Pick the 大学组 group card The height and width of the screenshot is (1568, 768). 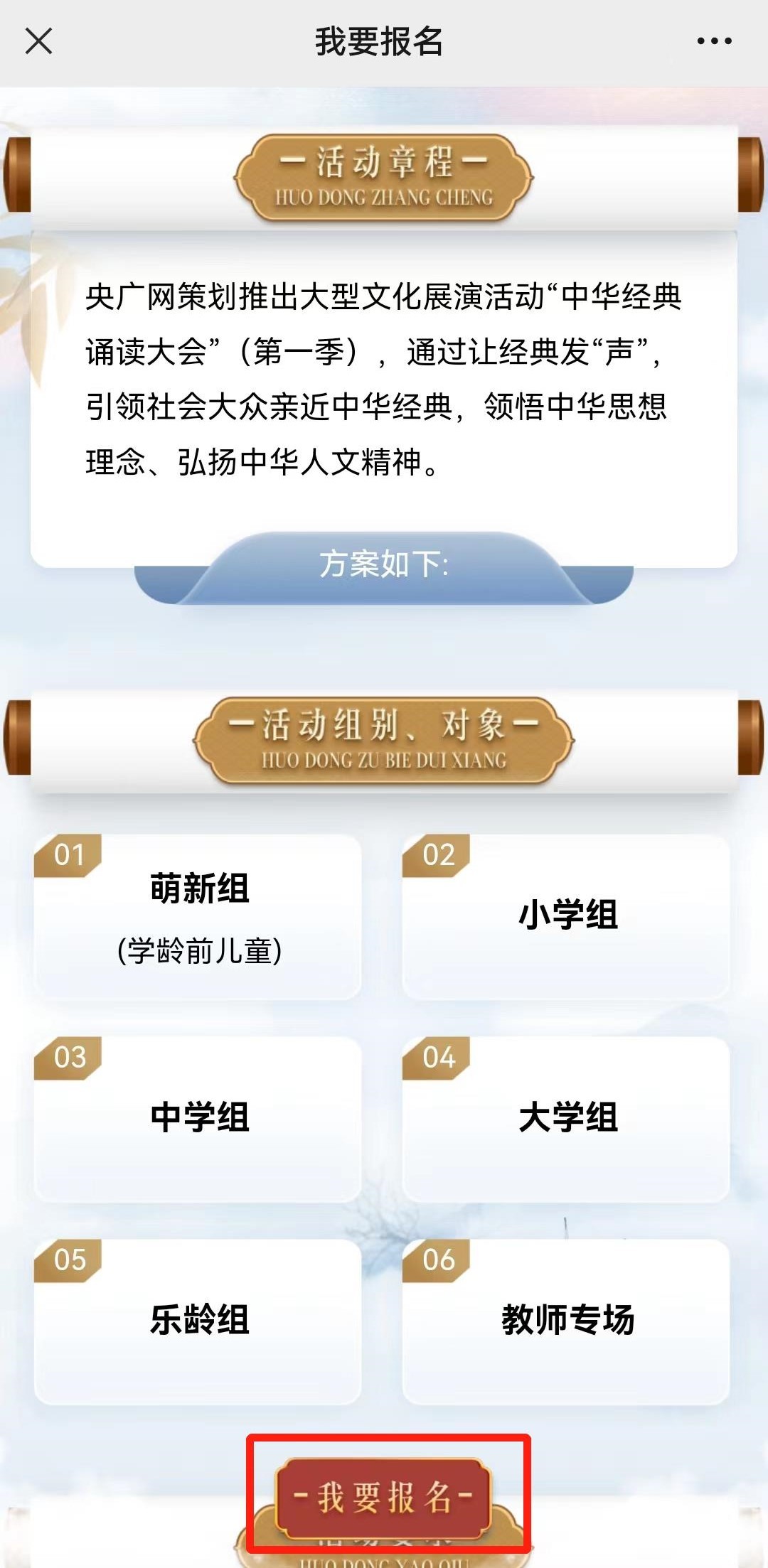567,1119
